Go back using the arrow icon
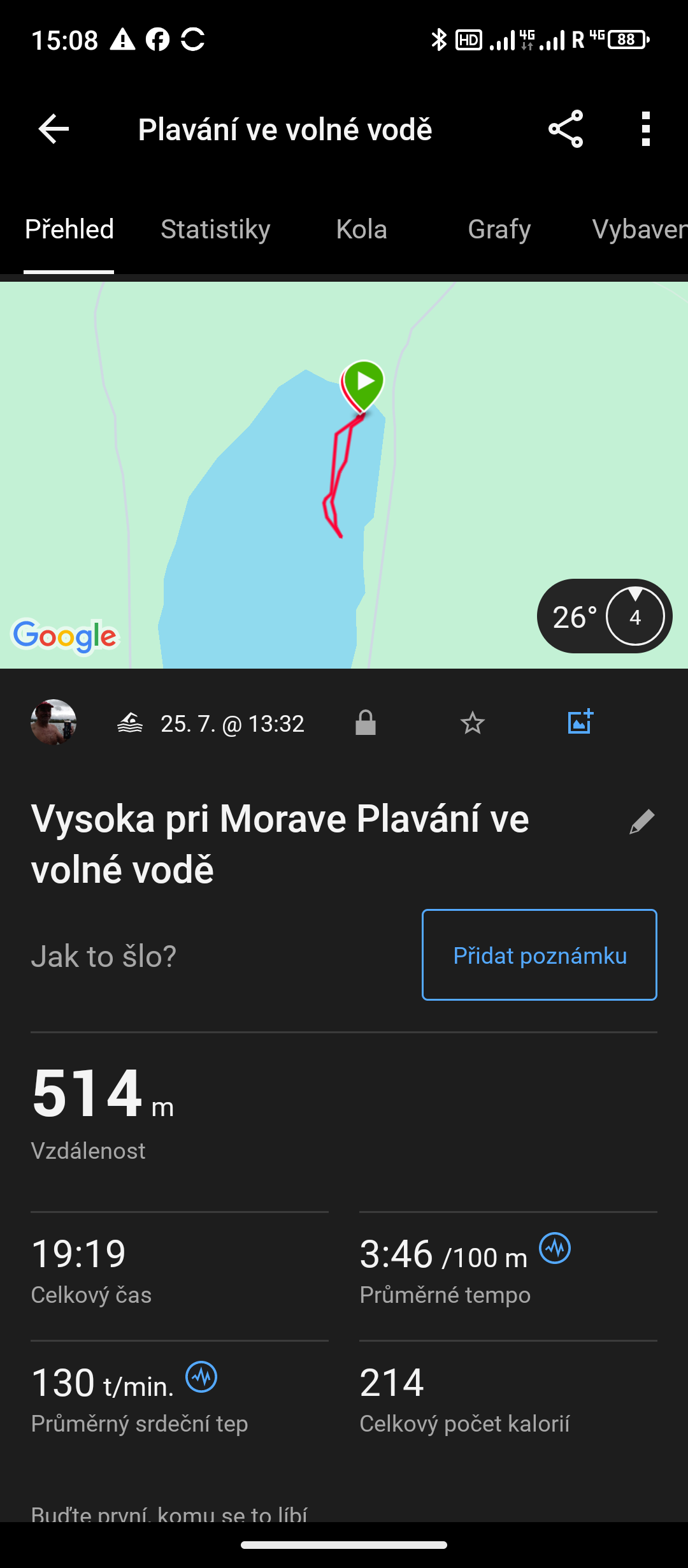Screen dimensions: 688x1568 [x=54, y=129]
